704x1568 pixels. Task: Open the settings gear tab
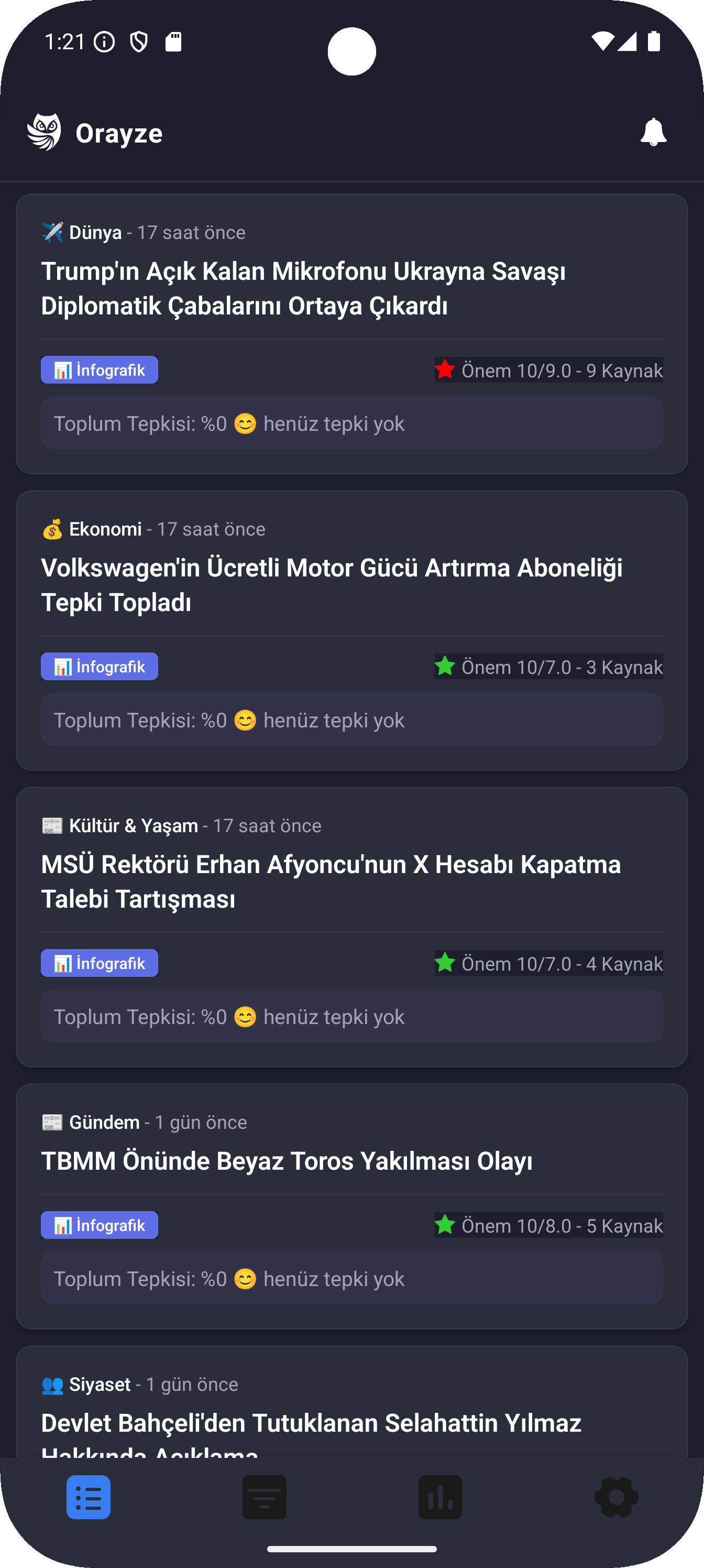[x=616, y=1497]
